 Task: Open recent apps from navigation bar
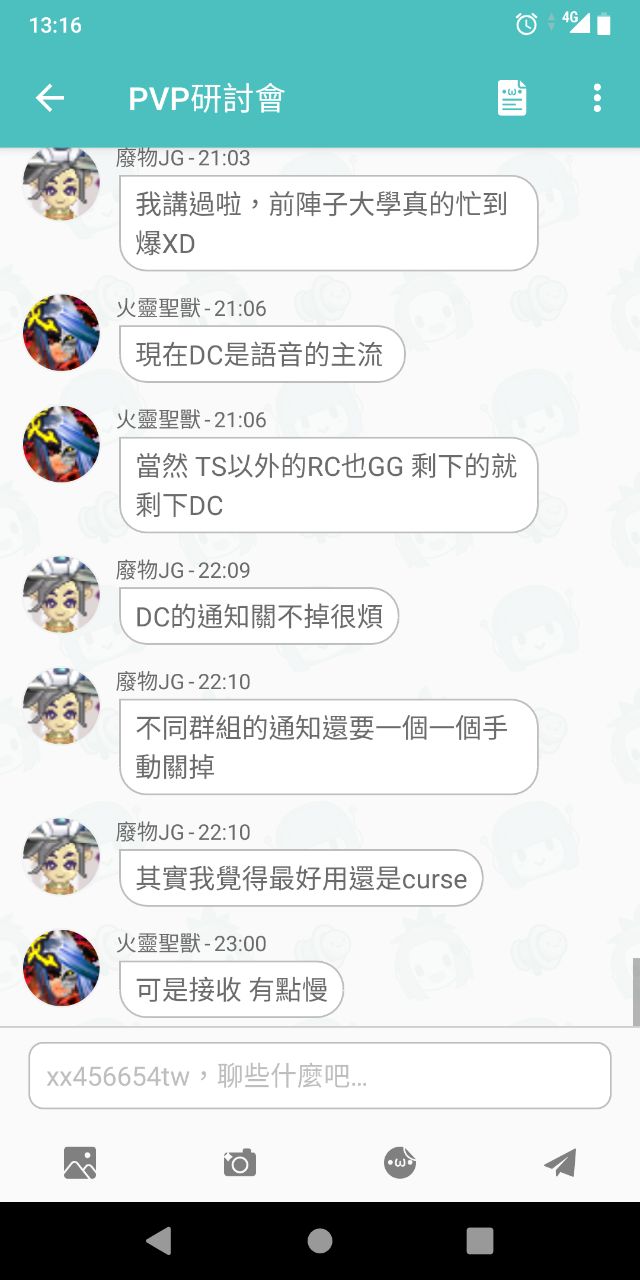[x=480, y=1241]
